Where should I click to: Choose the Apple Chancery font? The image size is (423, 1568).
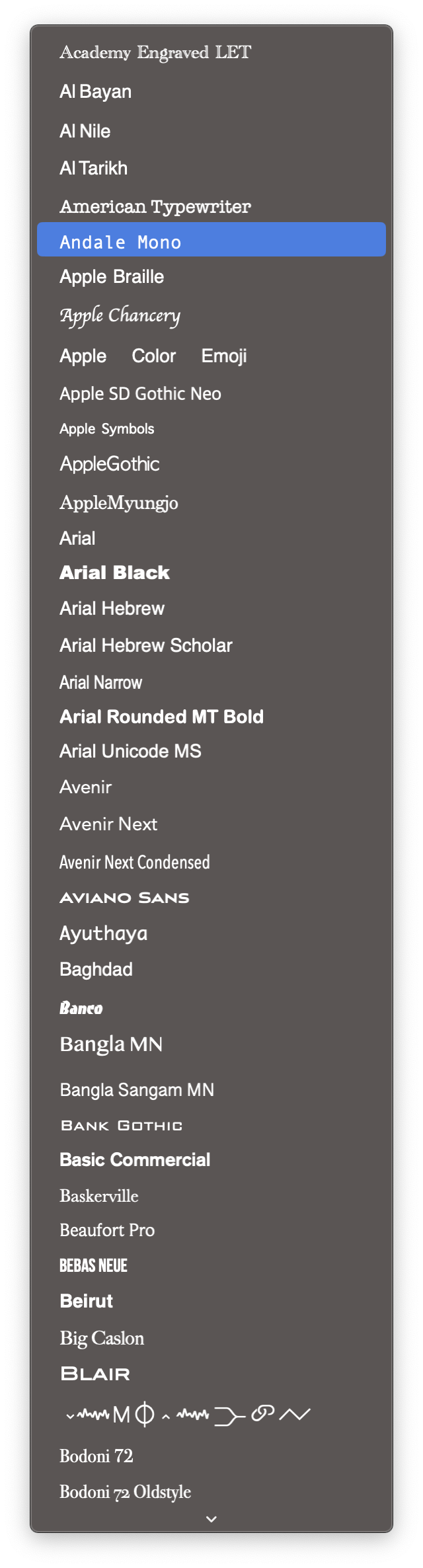(x=211, y=315)
